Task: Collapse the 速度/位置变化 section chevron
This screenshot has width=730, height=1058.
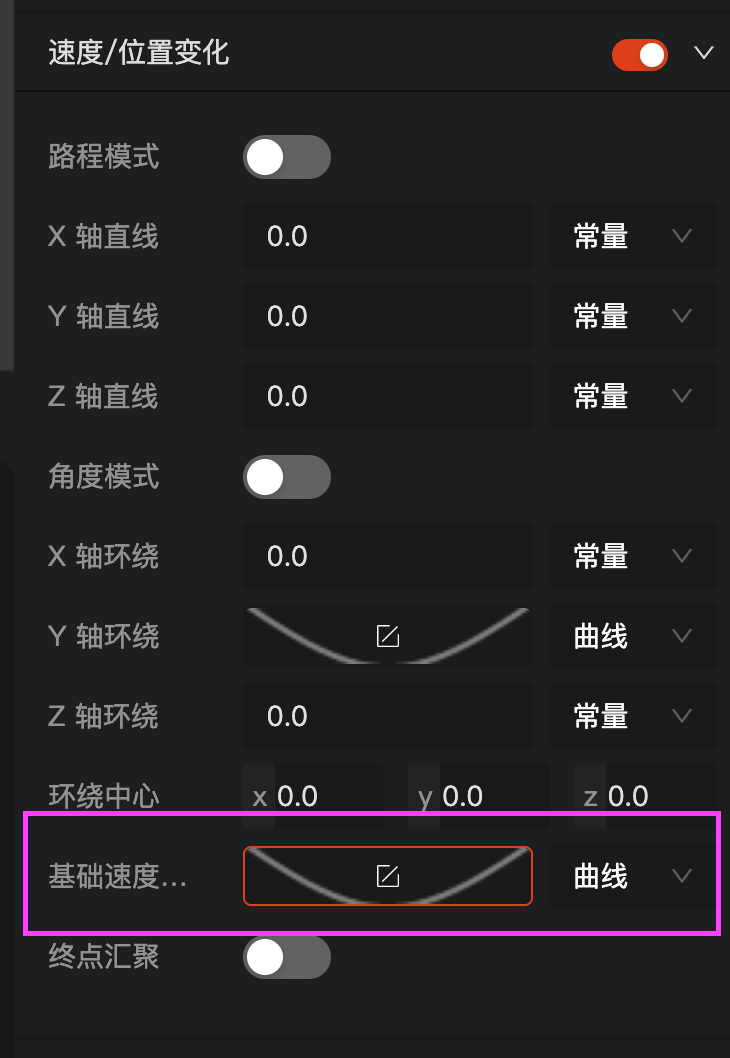Action: click(x=704, y=53)
